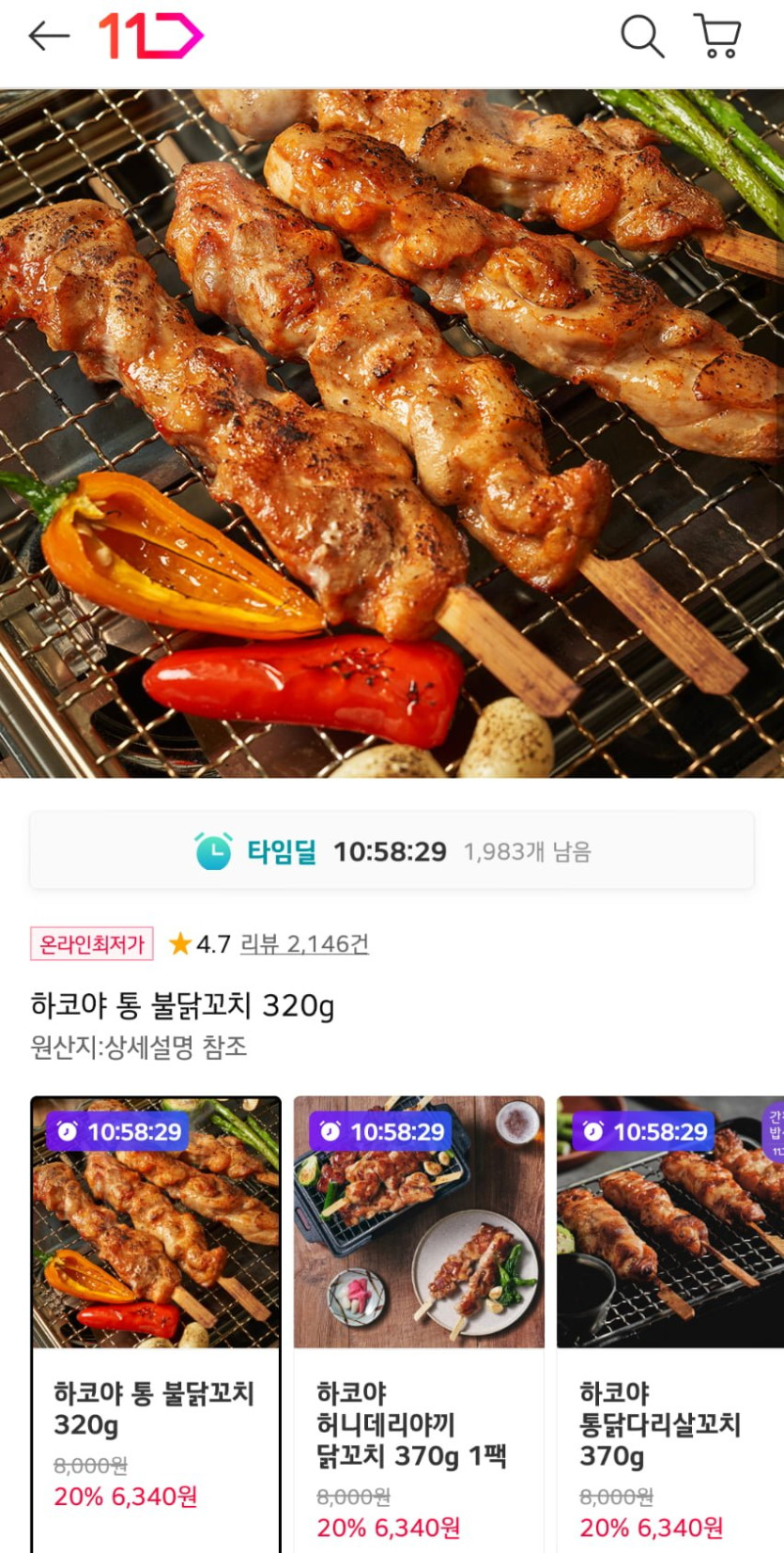Image resolution: width=784 pixels, height=1553 pixels.
Task: Open the 11st home logo
Action: tap(150, 37)
